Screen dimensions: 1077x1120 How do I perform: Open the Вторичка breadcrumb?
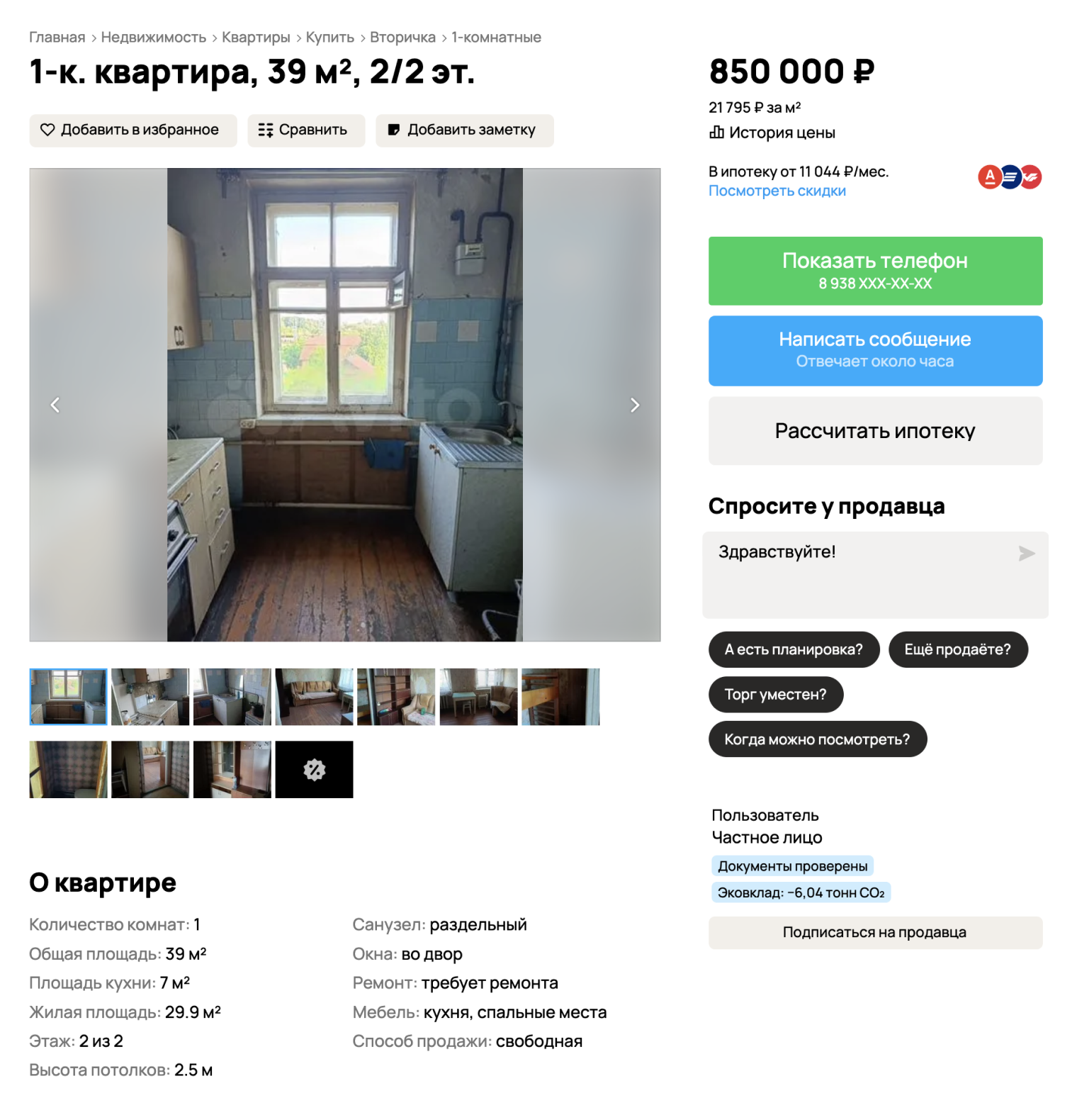[402, 37]
